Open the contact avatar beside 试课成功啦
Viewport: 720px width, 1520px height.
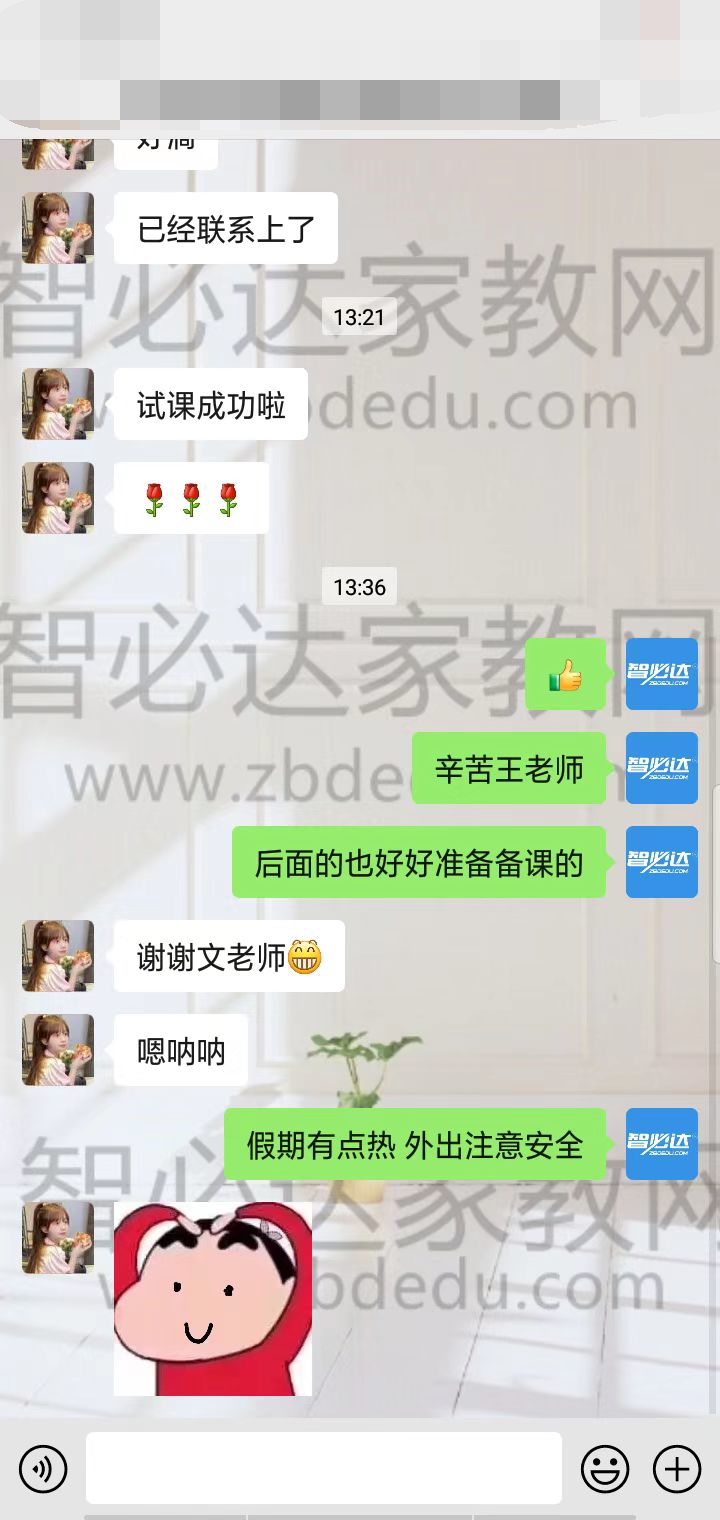[x=58, y=404]
